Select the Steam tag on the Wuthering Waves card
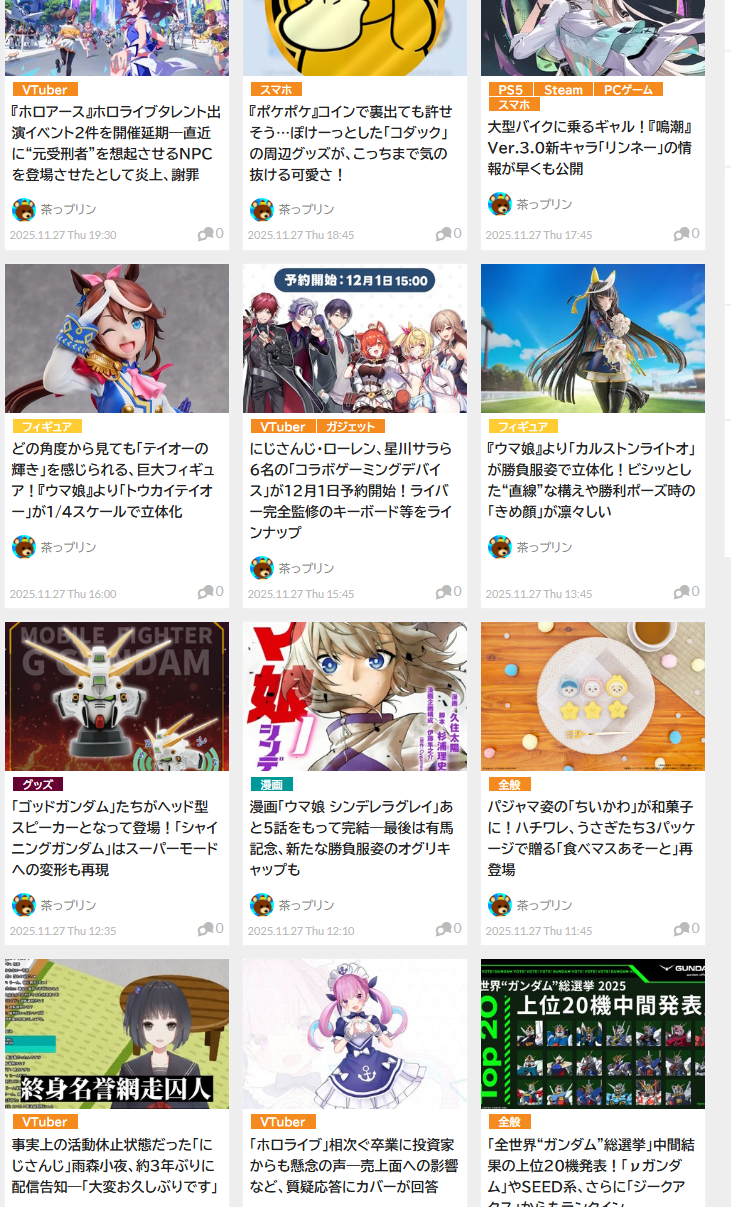Screen dimensions: 731x1207 point(563,90)
